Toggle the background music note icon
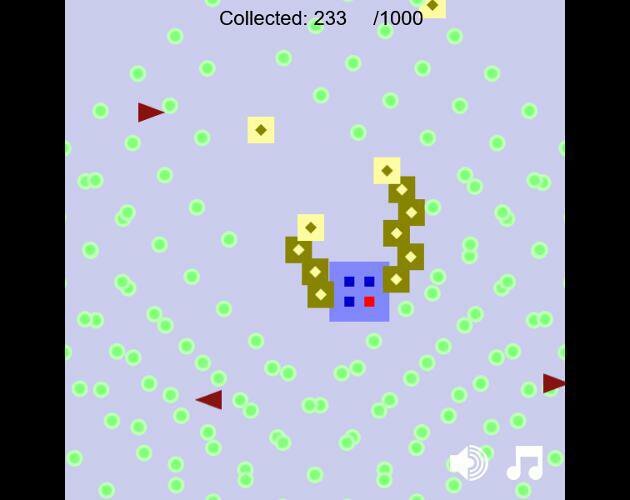This screenshot has height=500, width=630. [525, 463]
